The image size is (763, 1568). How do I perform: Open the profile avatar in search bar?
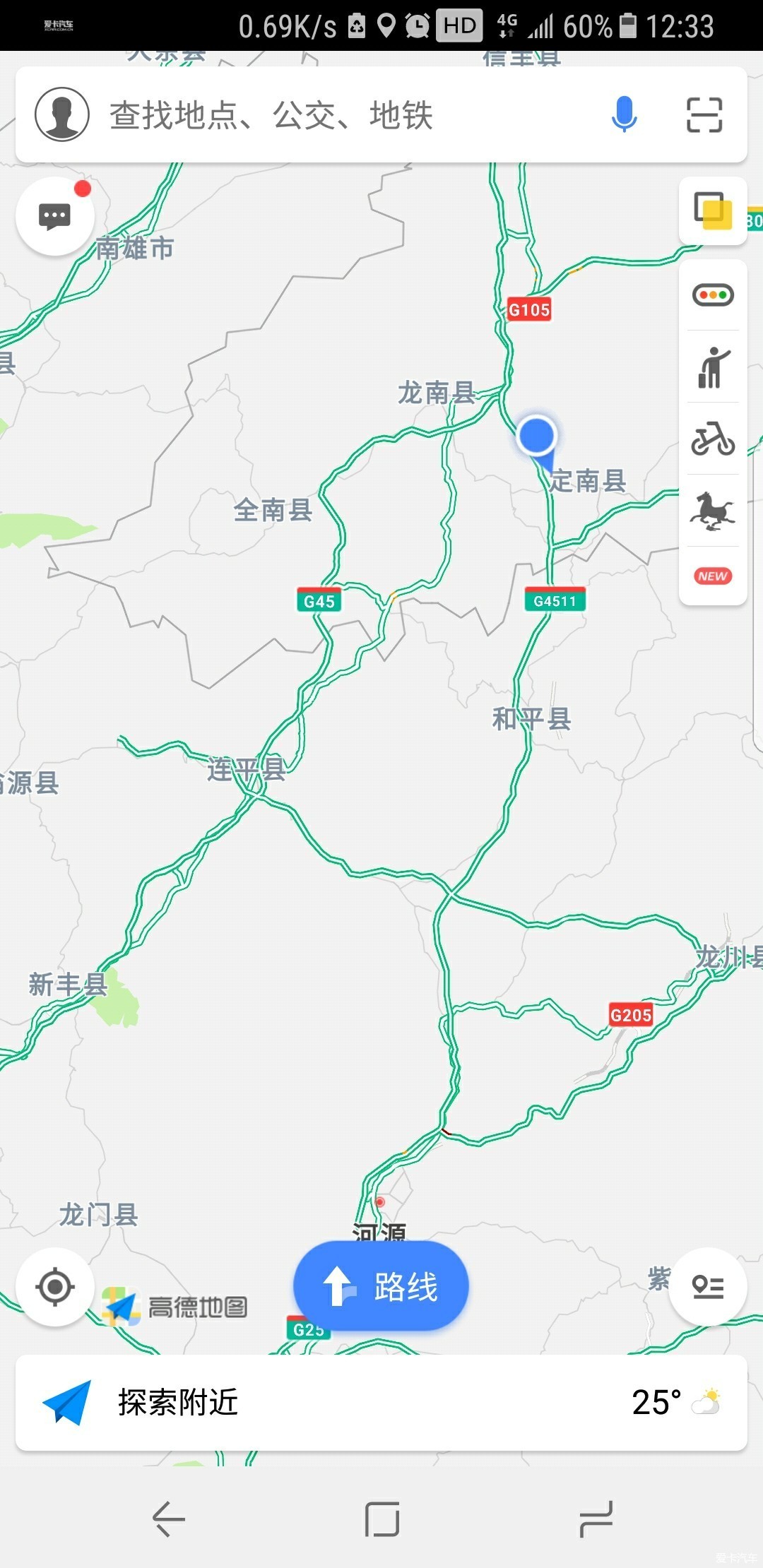[x=62, y=114]
